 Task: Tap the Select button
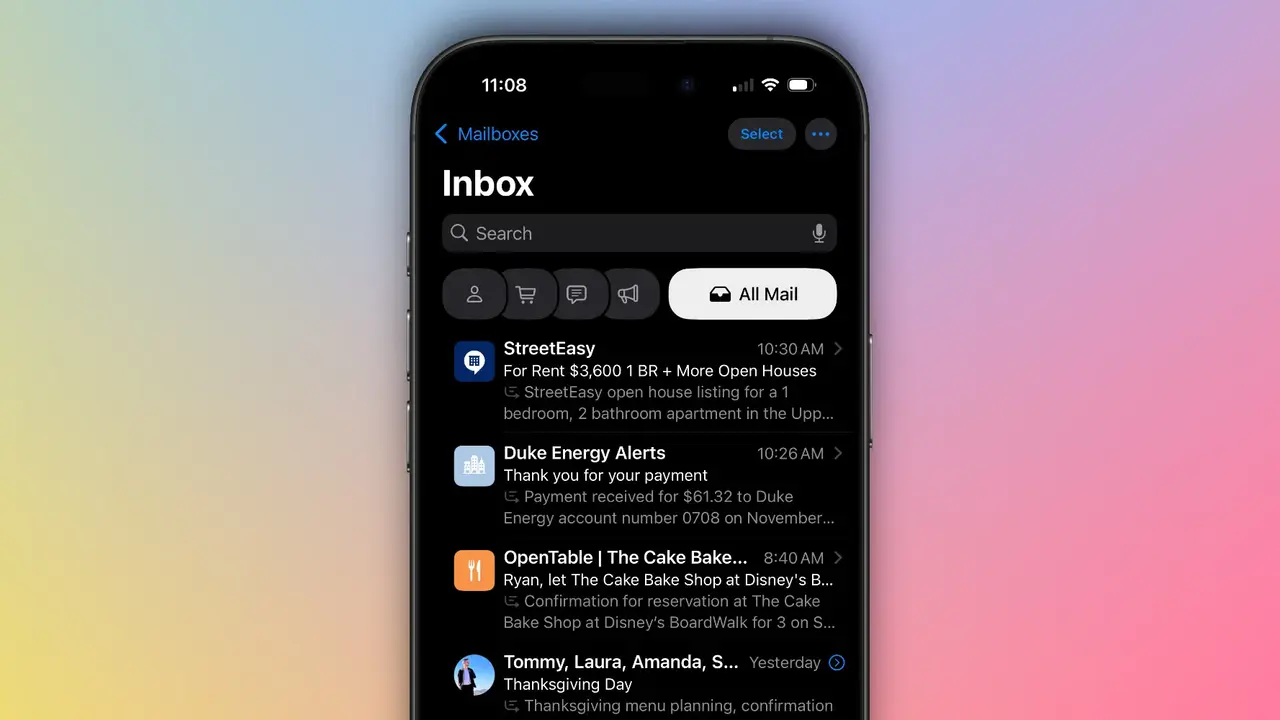(761, 134)
